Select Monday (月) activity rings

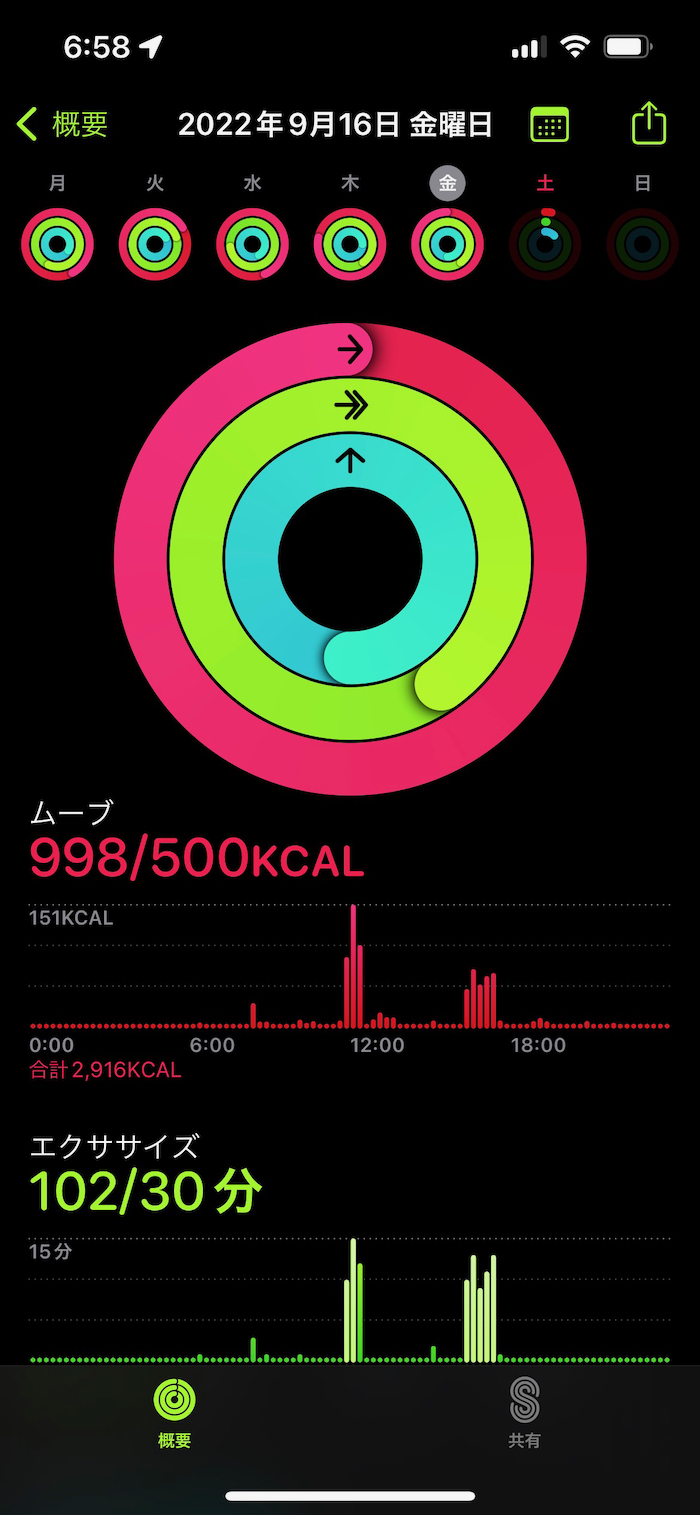pos(57,244)
